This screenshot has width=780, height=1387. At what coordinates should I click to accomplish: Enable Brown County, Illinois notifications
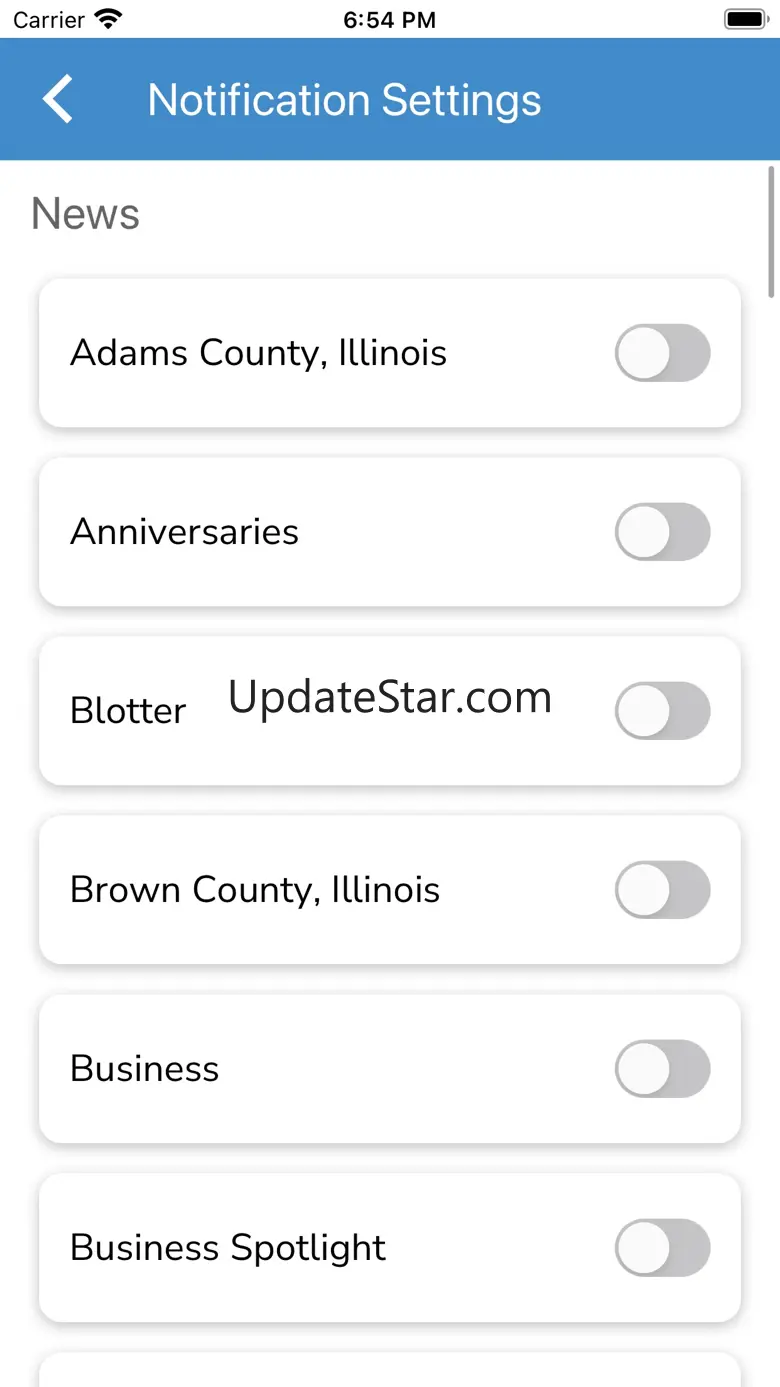tap(663, 890)
